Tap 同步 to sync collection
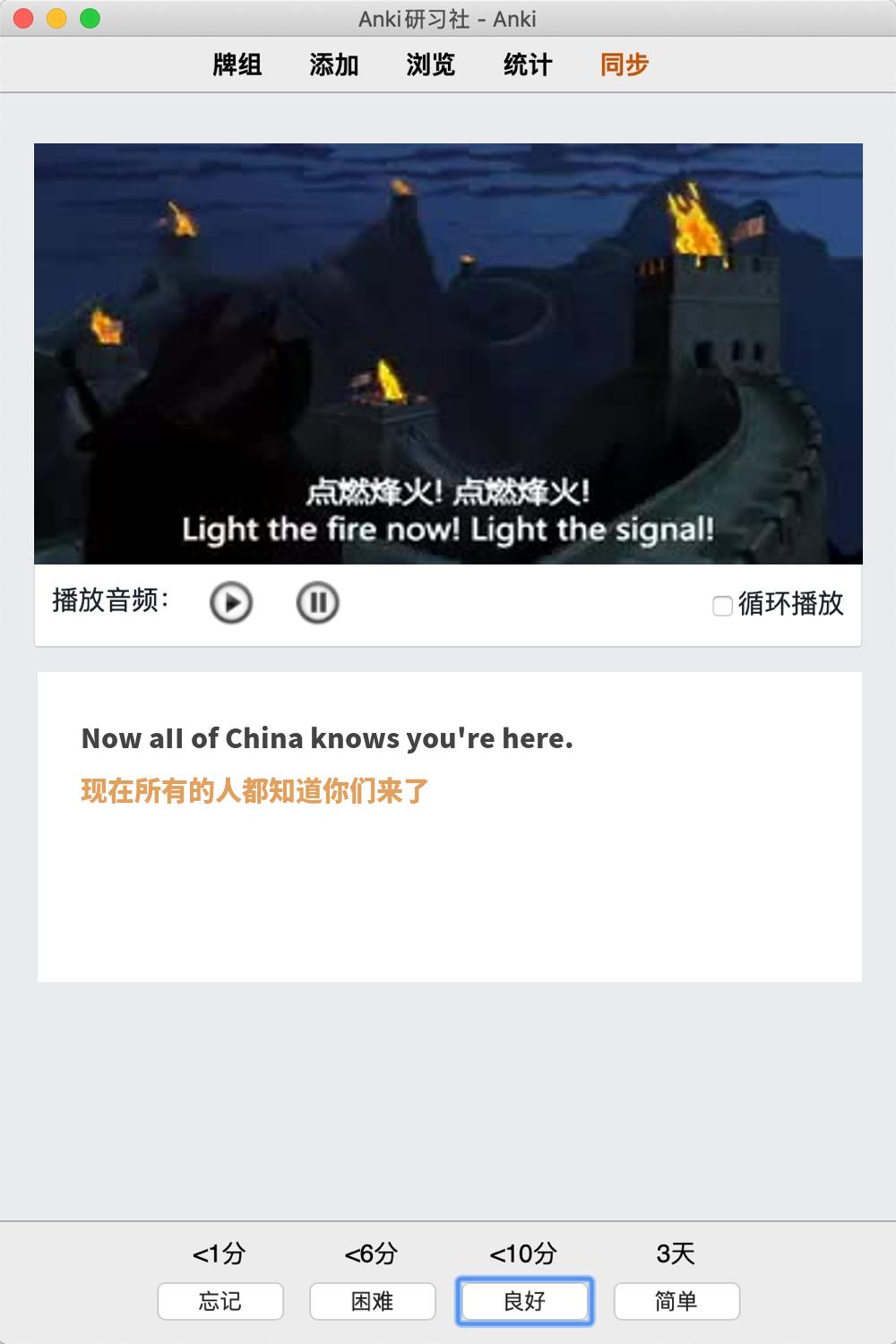The height and width of the screenshot is (1344, 896). [625, 65]
